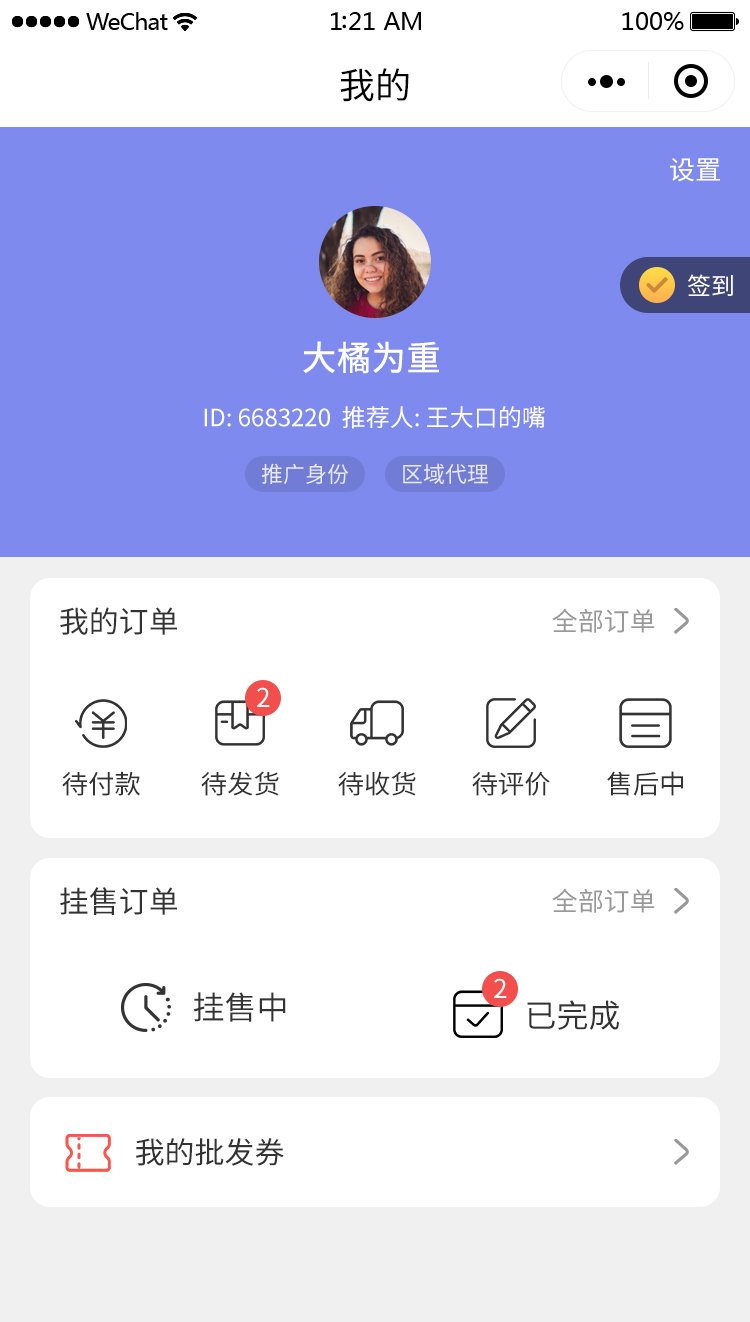The height and width of the screenshot is (1322, 750).
Task: Open the mini program more options menu
Action: coord(606,82)
